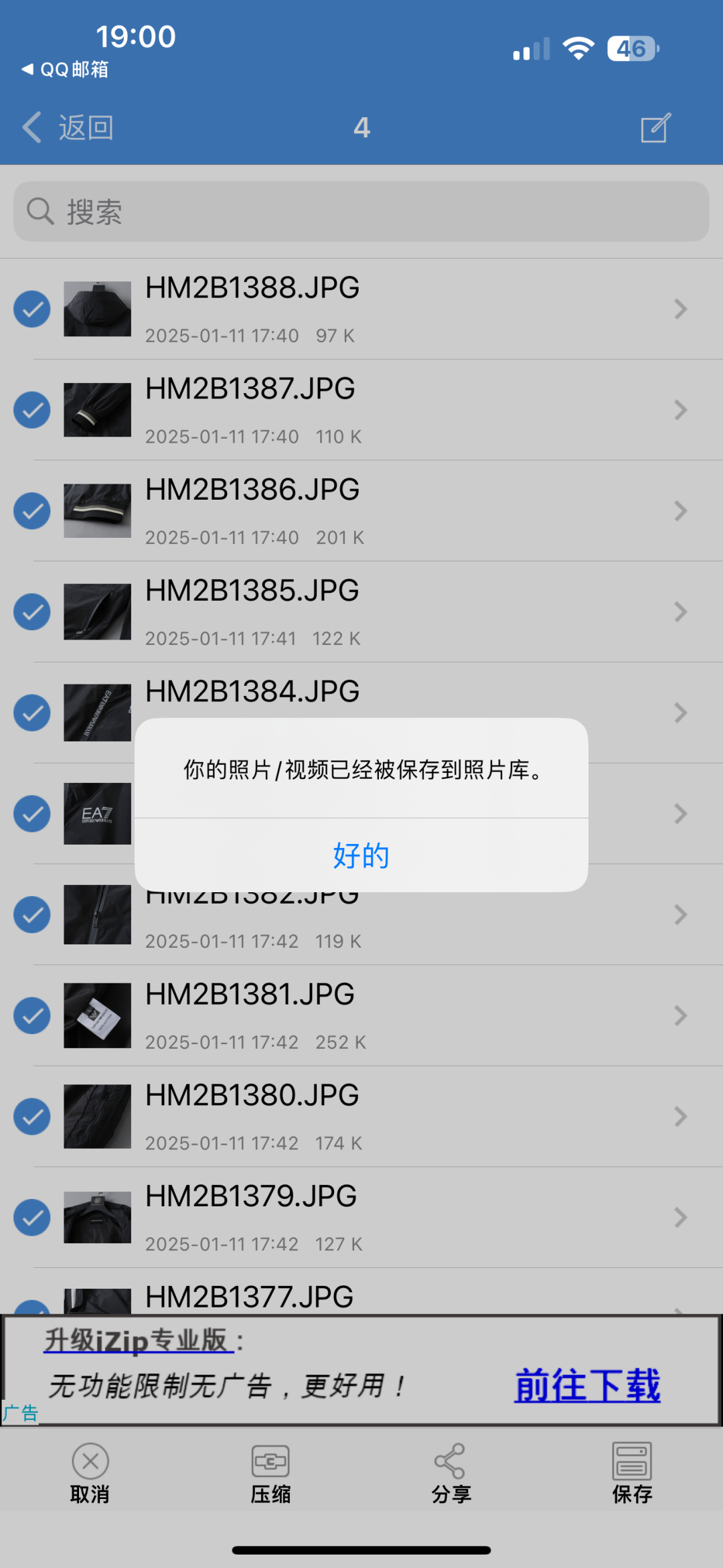The width and height of the screenshot is (723, 1568).
Task: Open the 搜索 search field
Action: [x=361, y=212]
